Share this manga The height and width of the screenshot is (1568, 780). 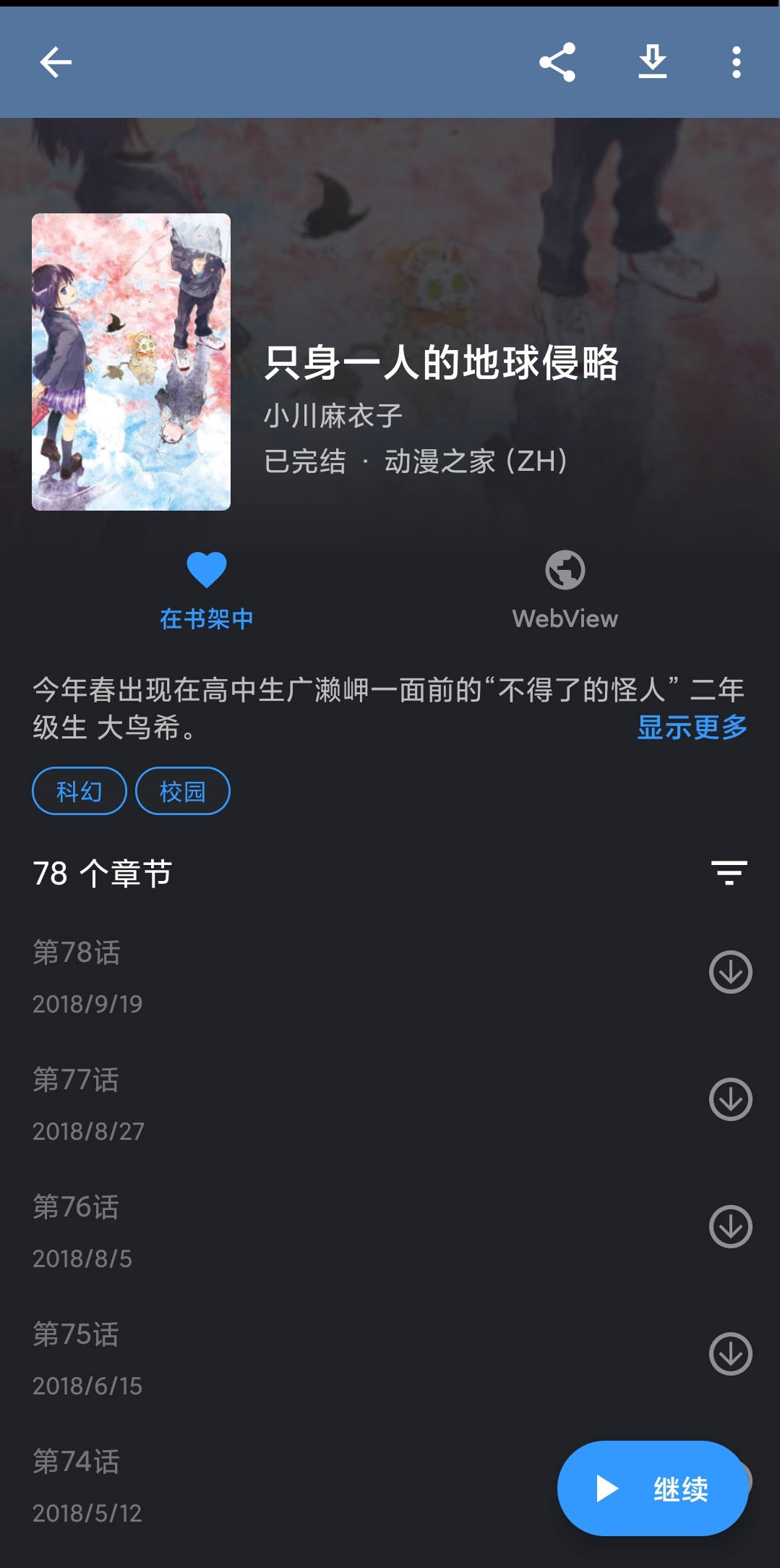pos(557,62)
